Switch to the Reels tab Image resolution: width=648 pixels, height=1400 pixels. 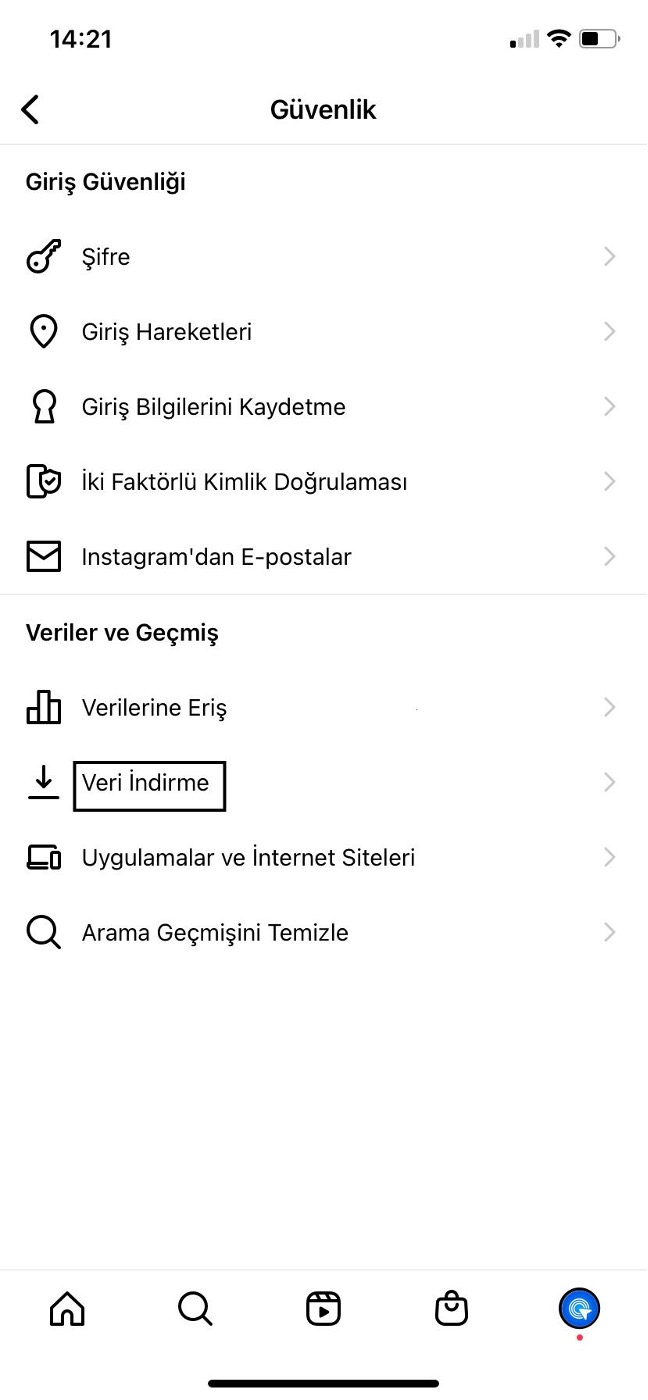[323, 1308]
